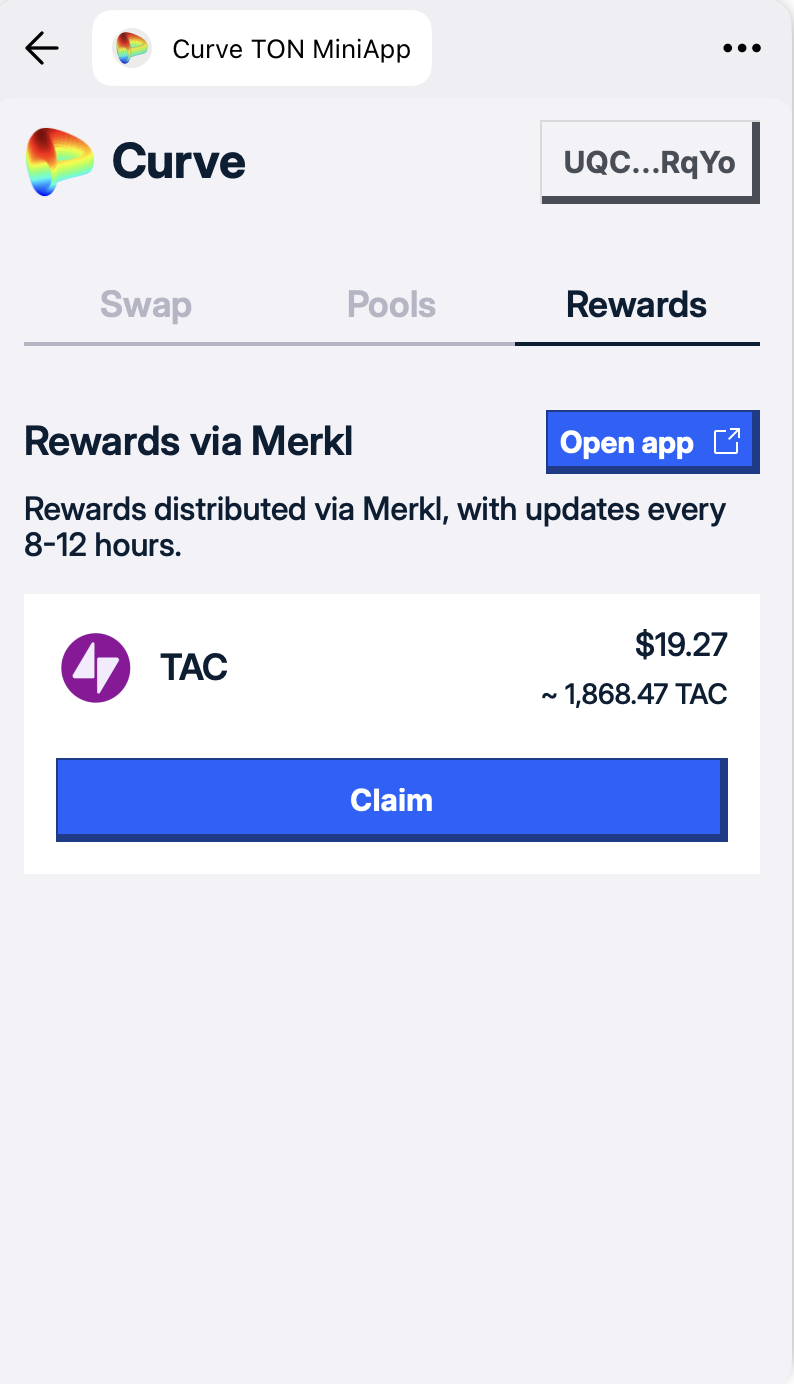Switch to the Pools tab
This screenshot has width=794, height=1384.
(x=391, y=305)
